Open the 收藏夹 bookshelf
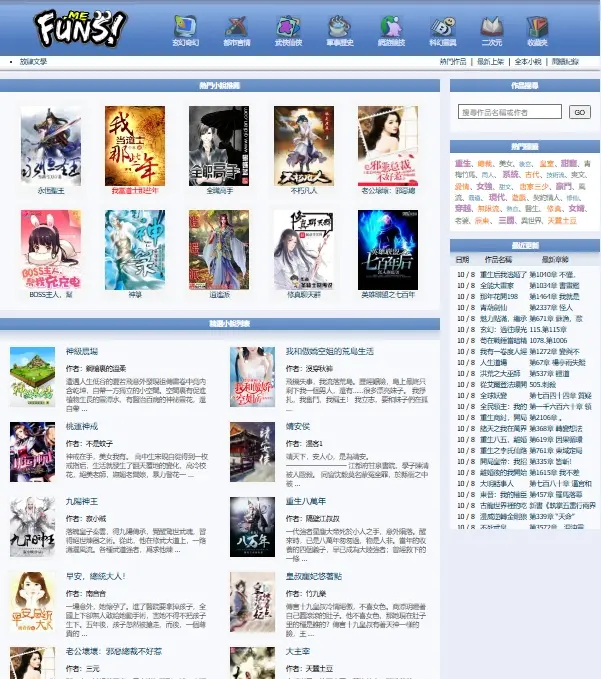 click(x=538, y=31)
